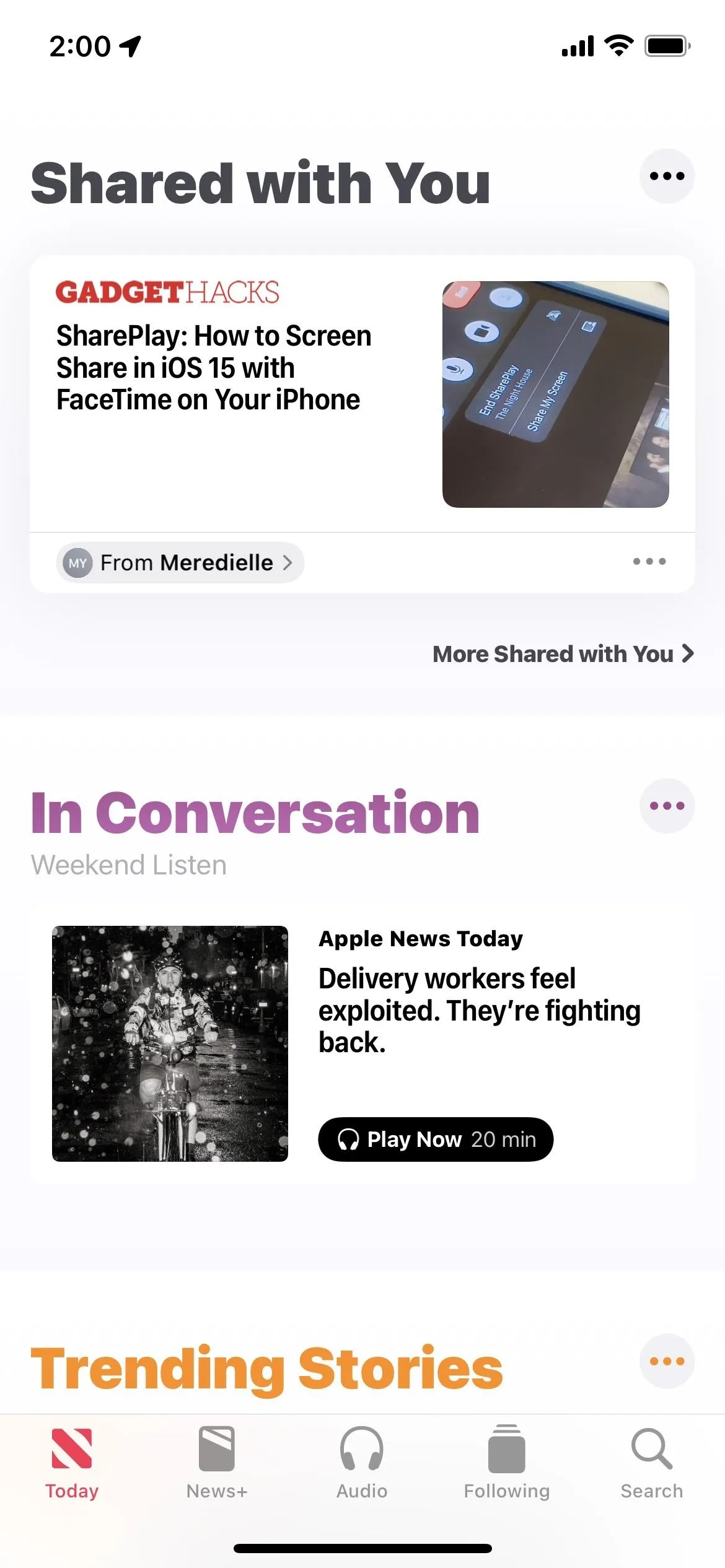Switch to the Today tab
The width and height of the screenshot is (725, 1568).
point(72,1463)
